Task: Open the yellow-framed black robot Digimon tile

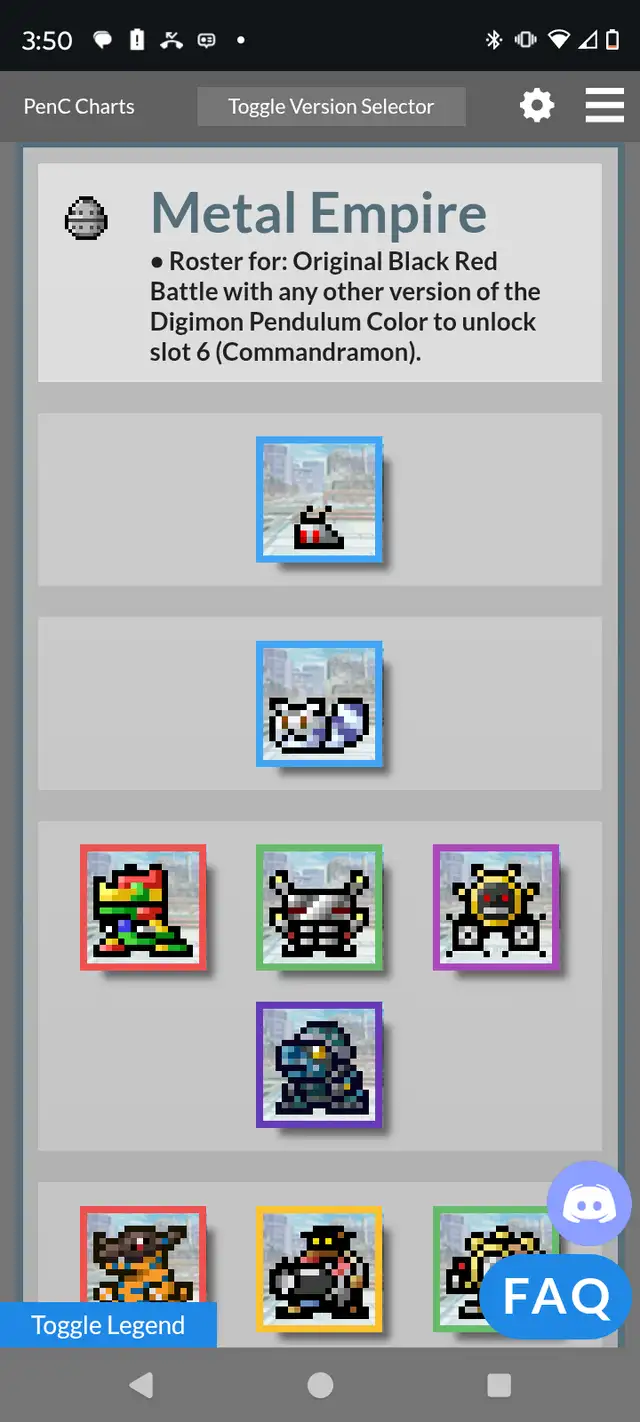Action: [319, 1268]
